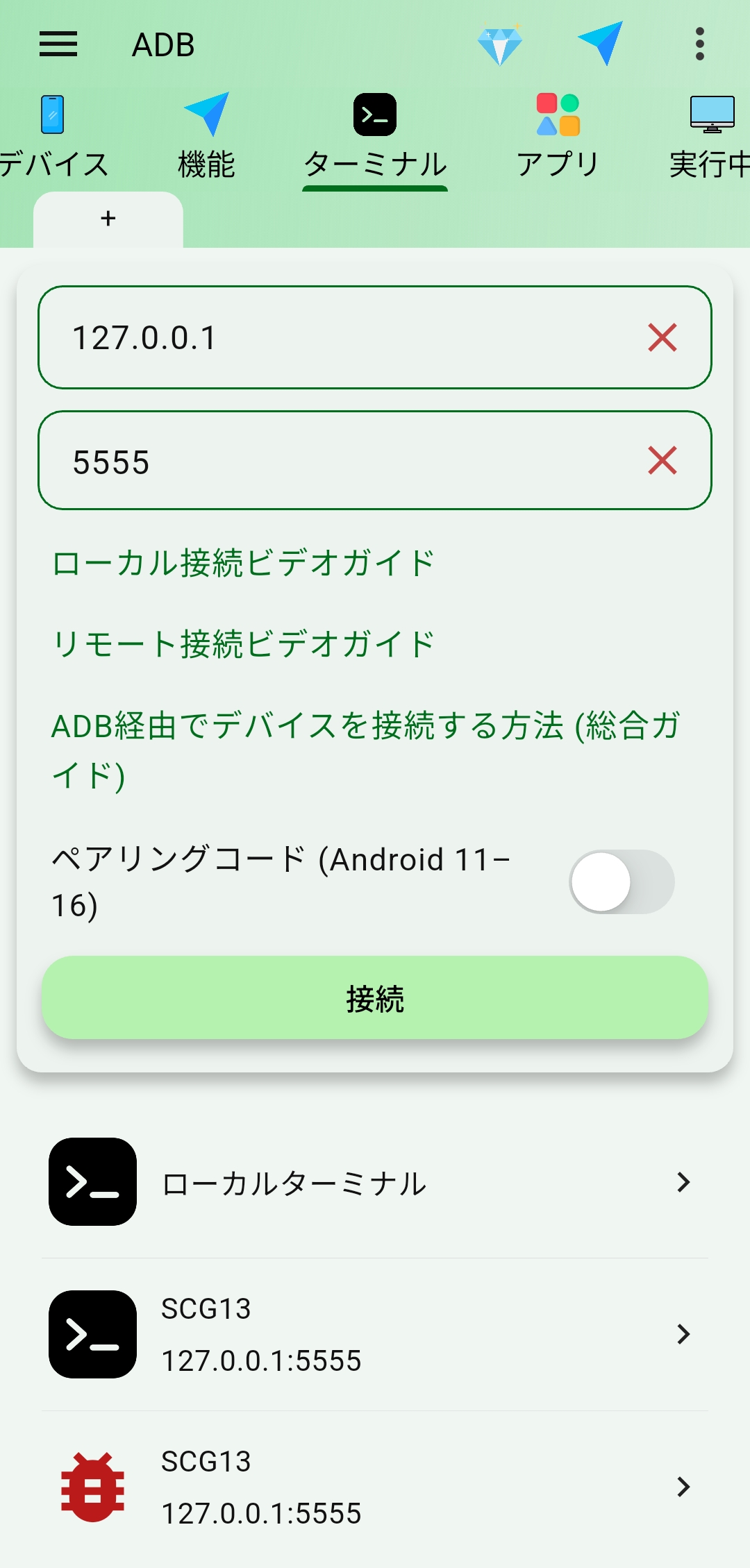Viewport: 750px width, 1568px height.
Task: Clear the 5555 port field with the X
Action: click(x=662, y=461)
